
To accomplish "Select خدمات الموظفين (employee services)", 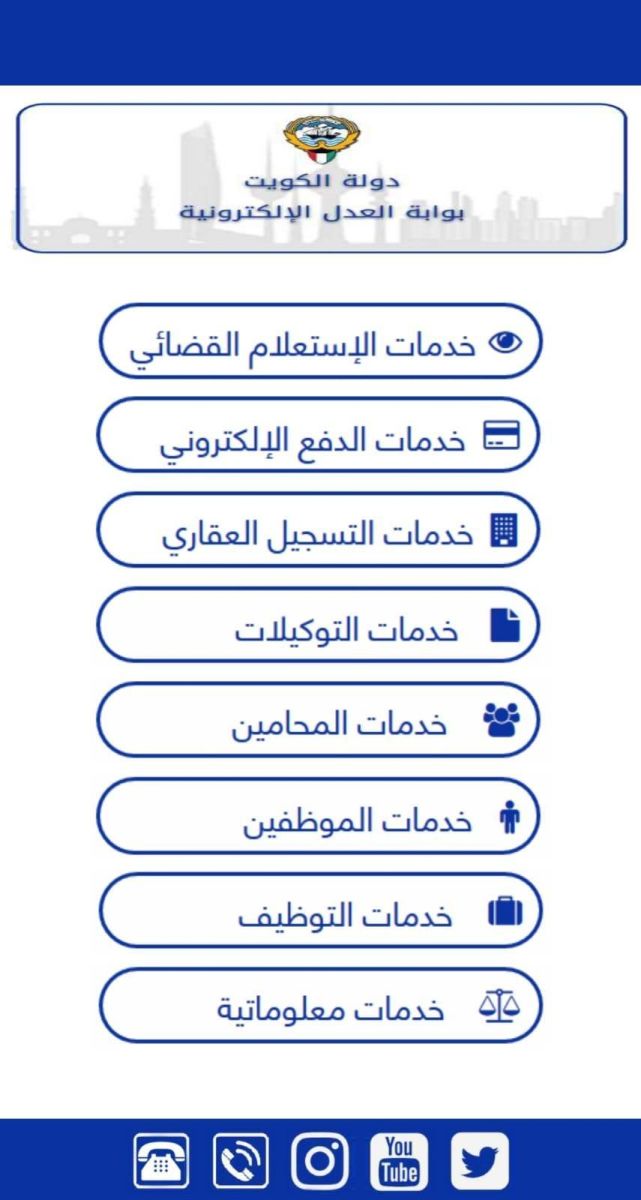I will click(319, 816).
